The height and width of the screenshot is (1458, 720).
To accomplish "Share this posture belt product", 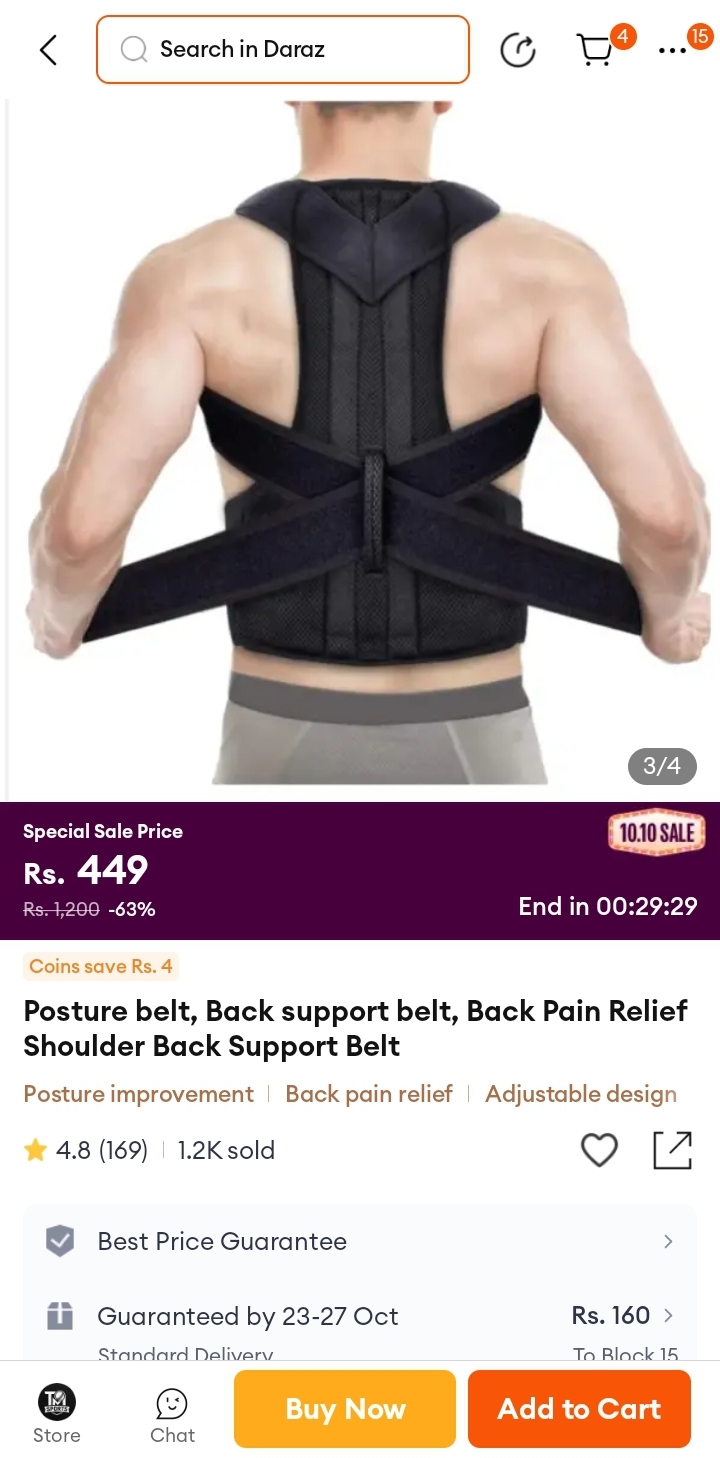I will click(x=672, y=1150).
